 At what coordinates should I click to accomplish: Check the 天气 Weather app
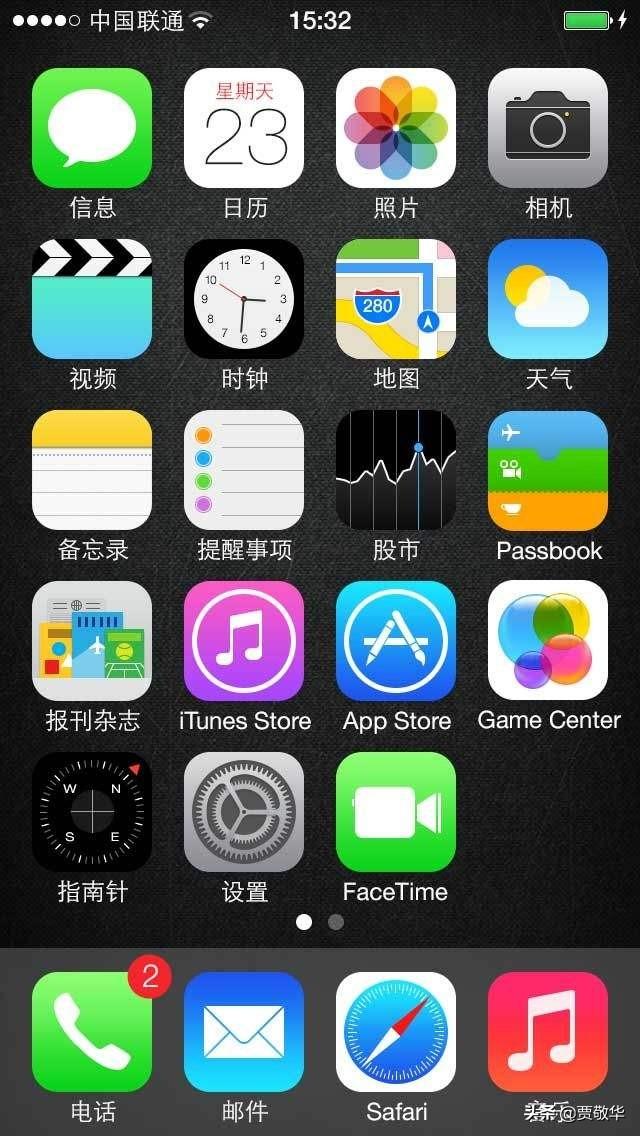[548, 299]
